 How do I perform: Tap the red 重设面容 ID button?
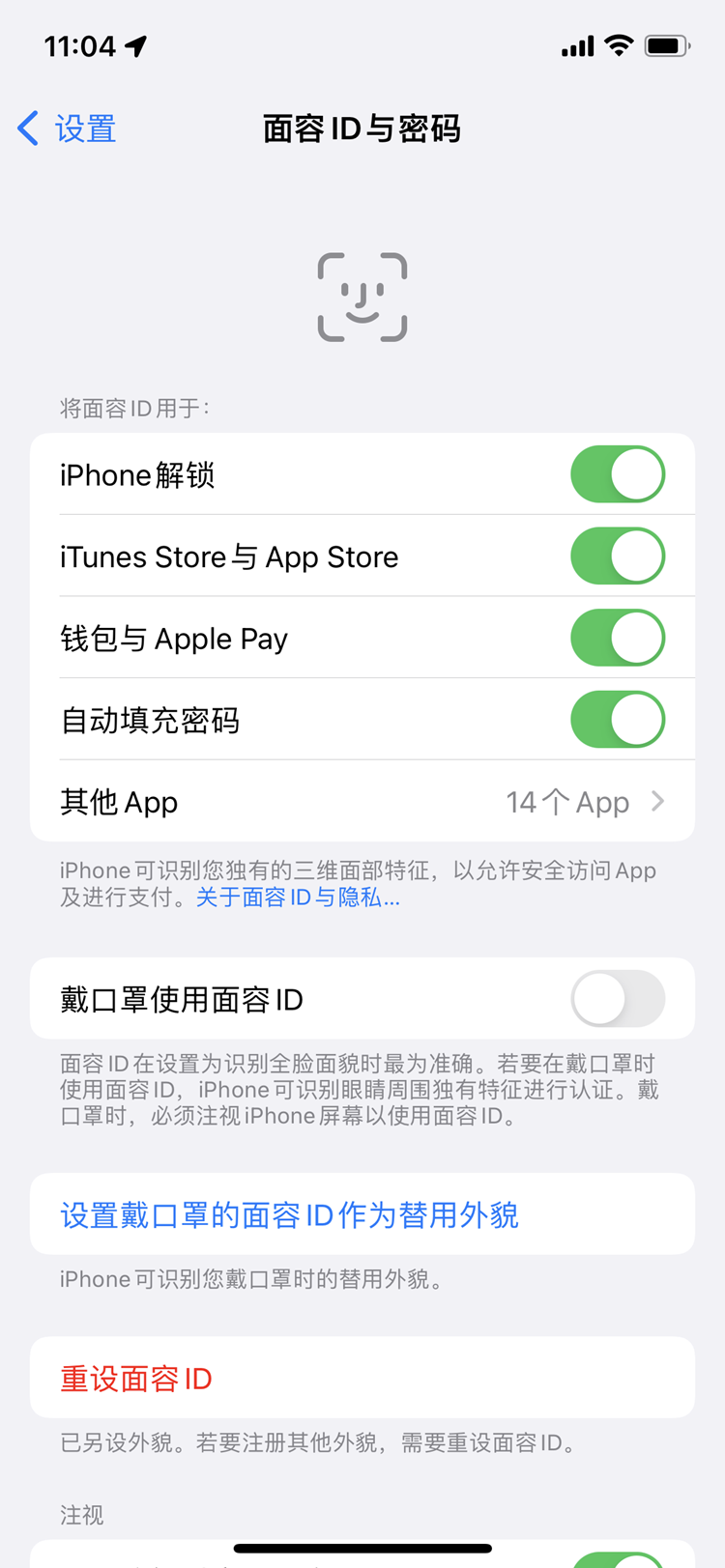pos(135,1378)
